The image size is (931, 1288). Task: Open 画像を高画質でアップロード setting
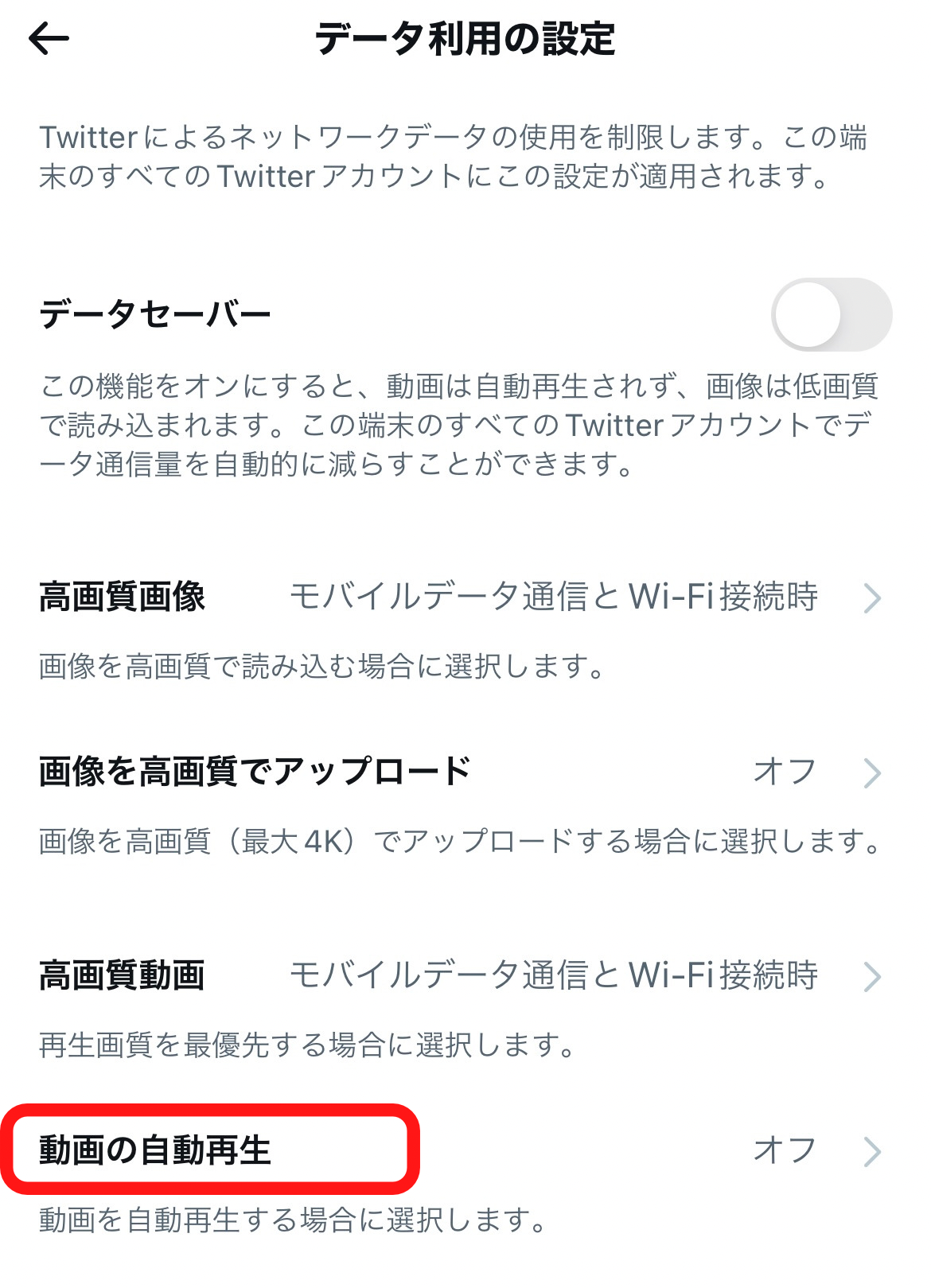point(462,772)
